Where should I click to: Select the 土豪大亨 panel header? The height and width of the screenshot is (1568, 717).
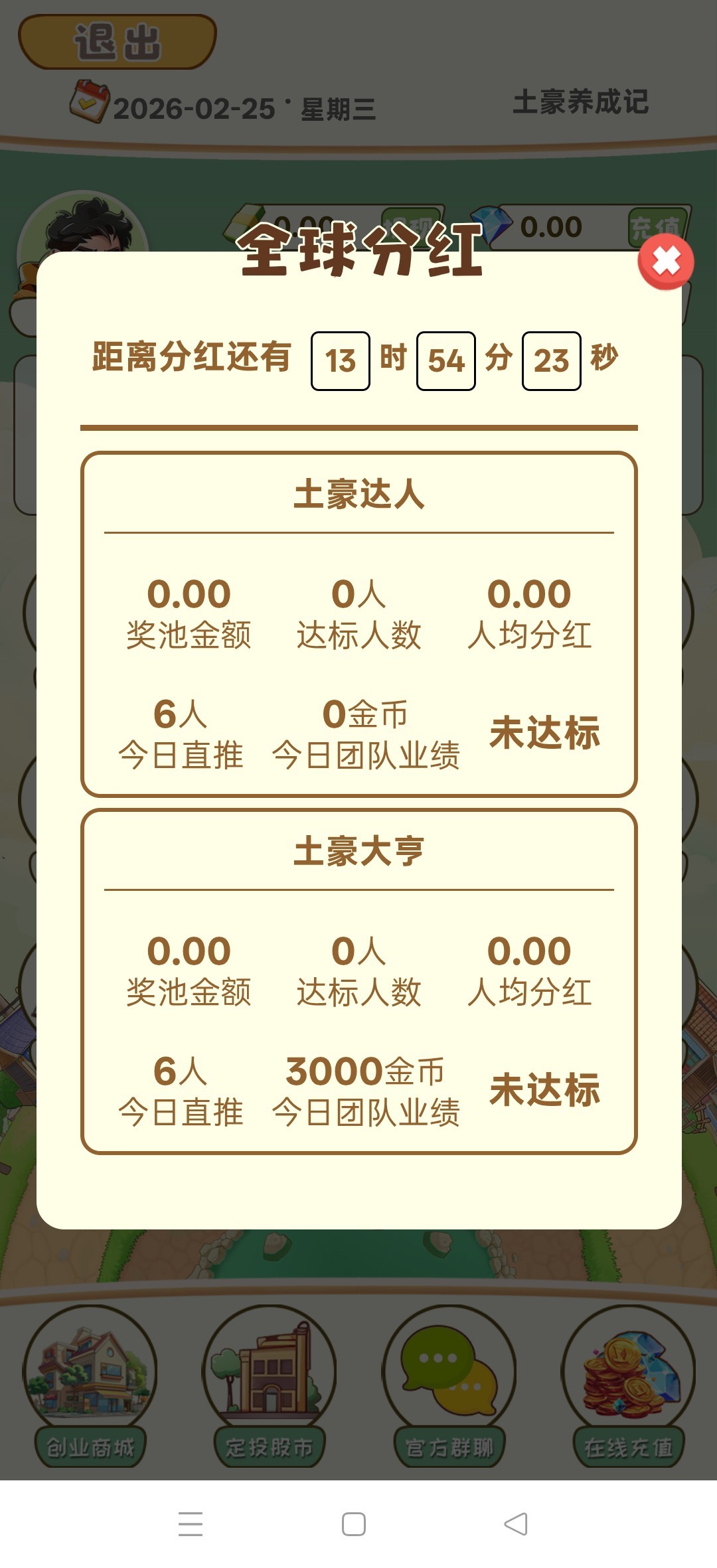[x=358, y=852]
